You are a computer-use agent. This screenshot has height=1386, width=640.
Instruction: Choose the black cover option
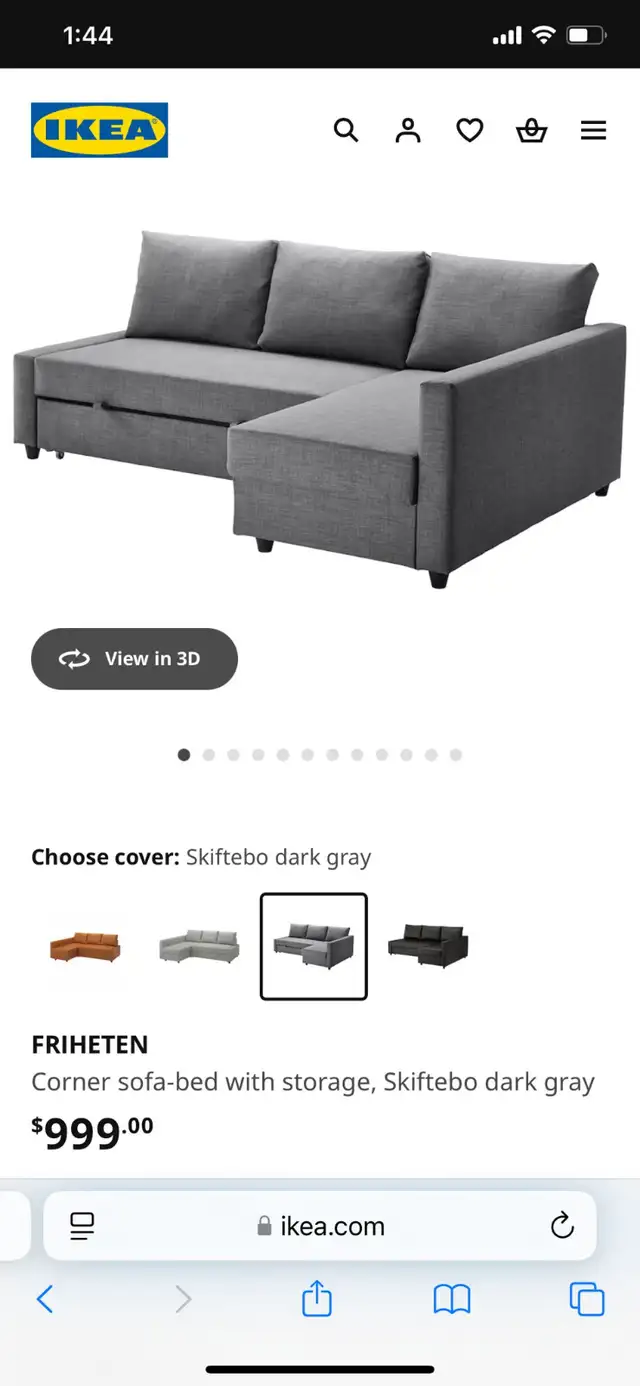pos(428,945)
